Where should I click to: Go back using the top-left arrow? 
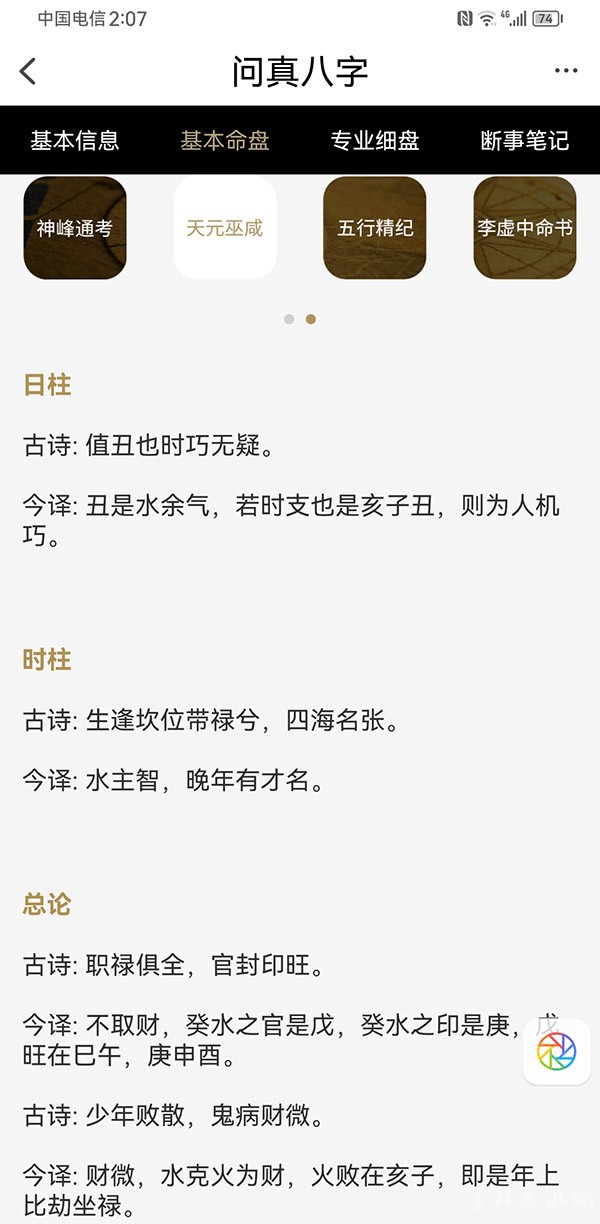click(x=28, y=71)
